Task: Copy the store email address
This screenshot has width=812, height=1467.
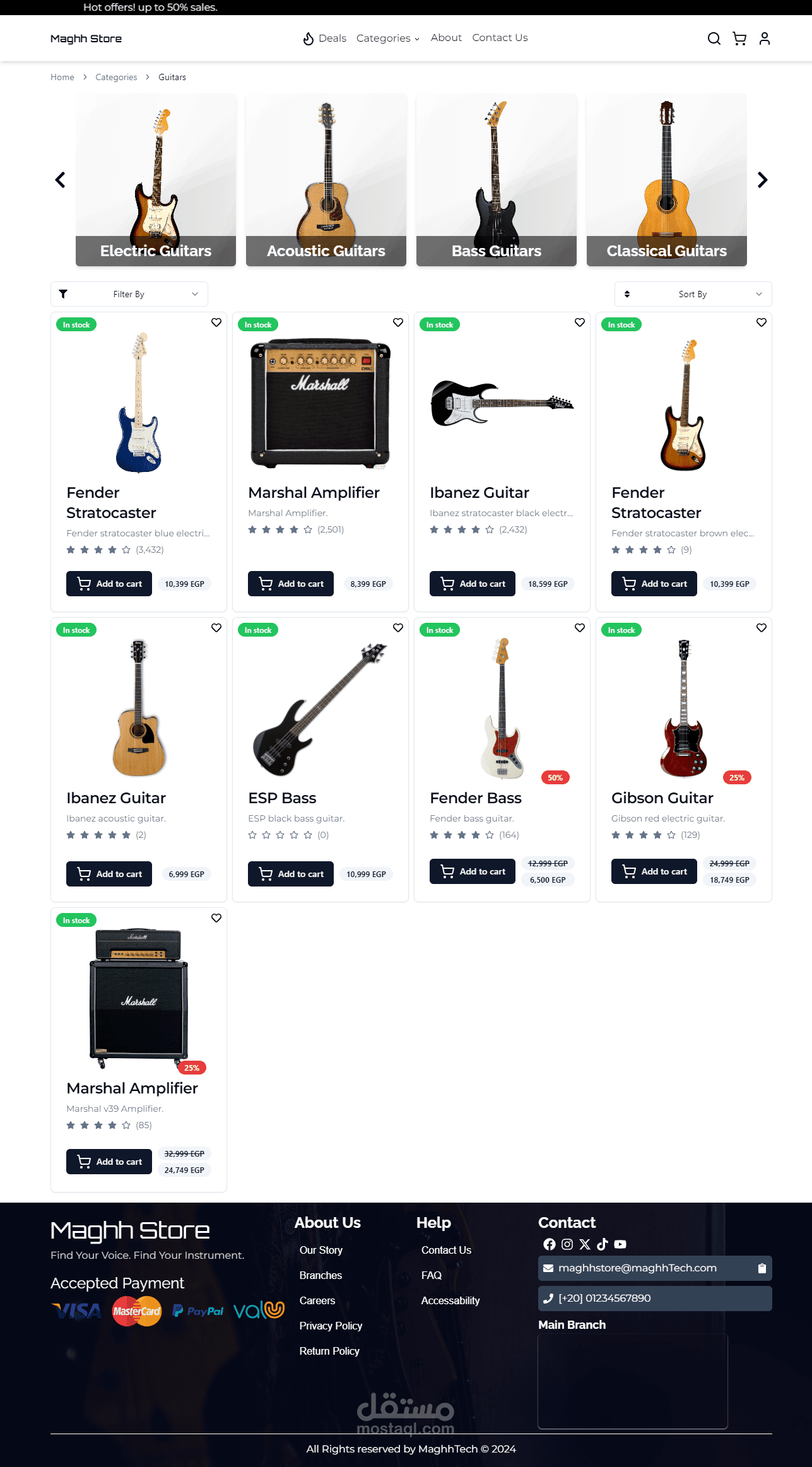Action: [762, 1268]
